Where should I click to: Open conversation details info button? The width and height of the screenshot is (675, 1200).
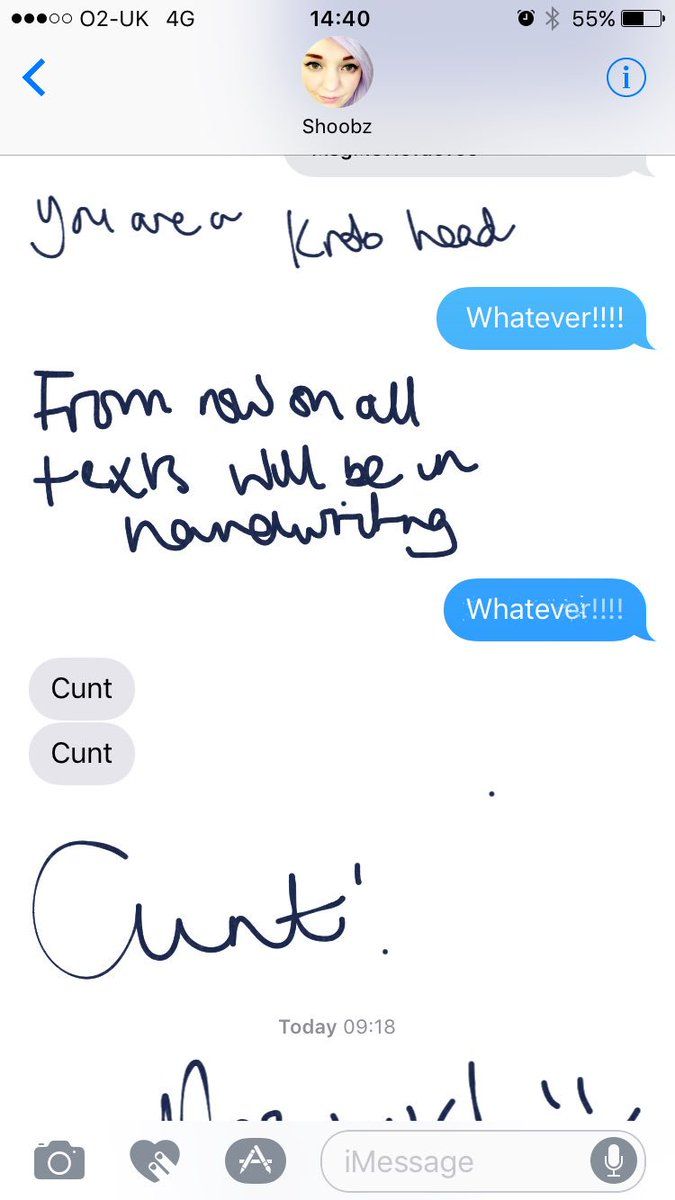(626, 78)
